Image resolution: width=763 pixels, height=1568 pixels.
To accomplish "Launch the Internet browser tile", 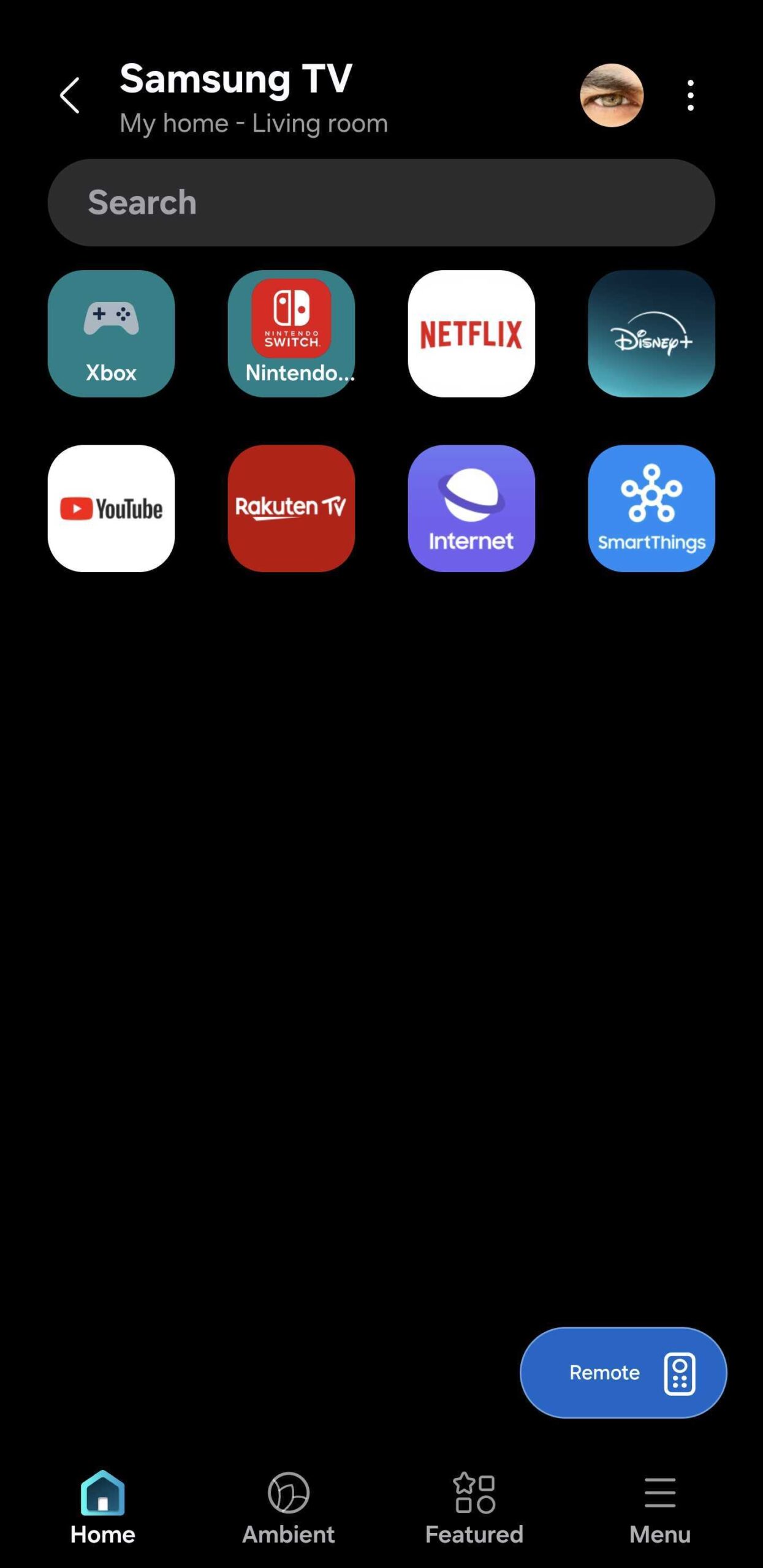I will pyautogui.click(x=471, y=508).
